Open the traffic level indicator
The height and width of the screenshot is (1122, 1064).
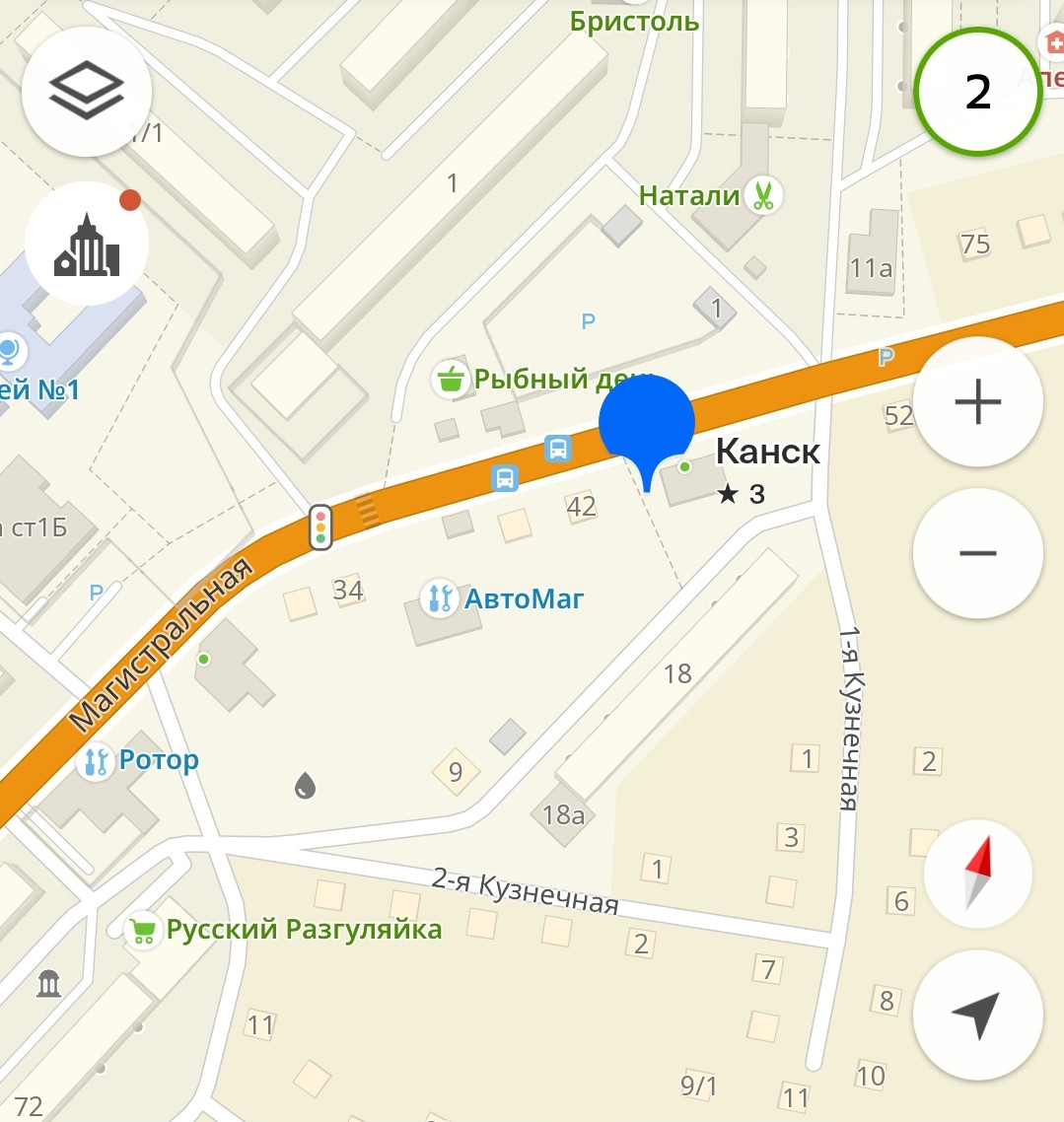coord(977,92)
